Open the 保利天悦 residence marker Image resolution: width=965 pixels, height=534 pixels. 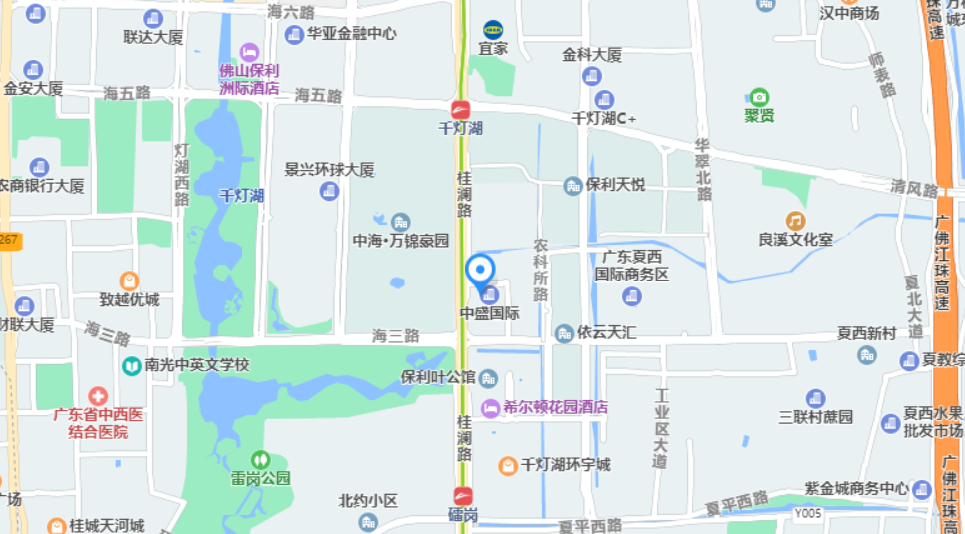[x=572, y=186]
